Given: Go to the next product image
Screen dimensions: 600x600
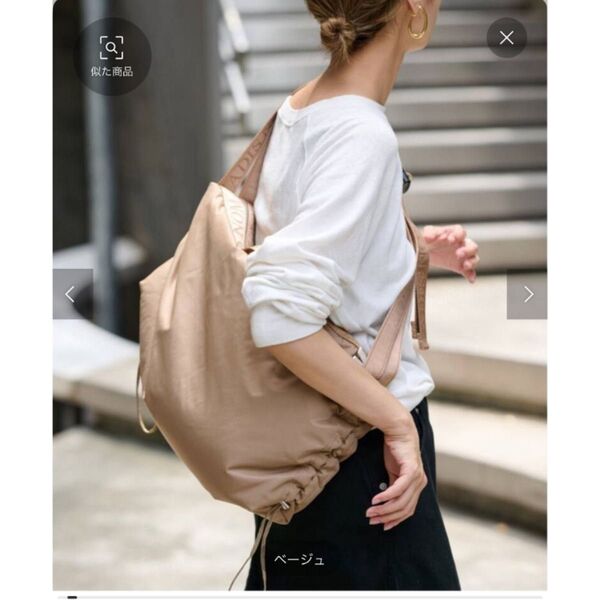Looking at the screenshot, I should coord(527,294).
